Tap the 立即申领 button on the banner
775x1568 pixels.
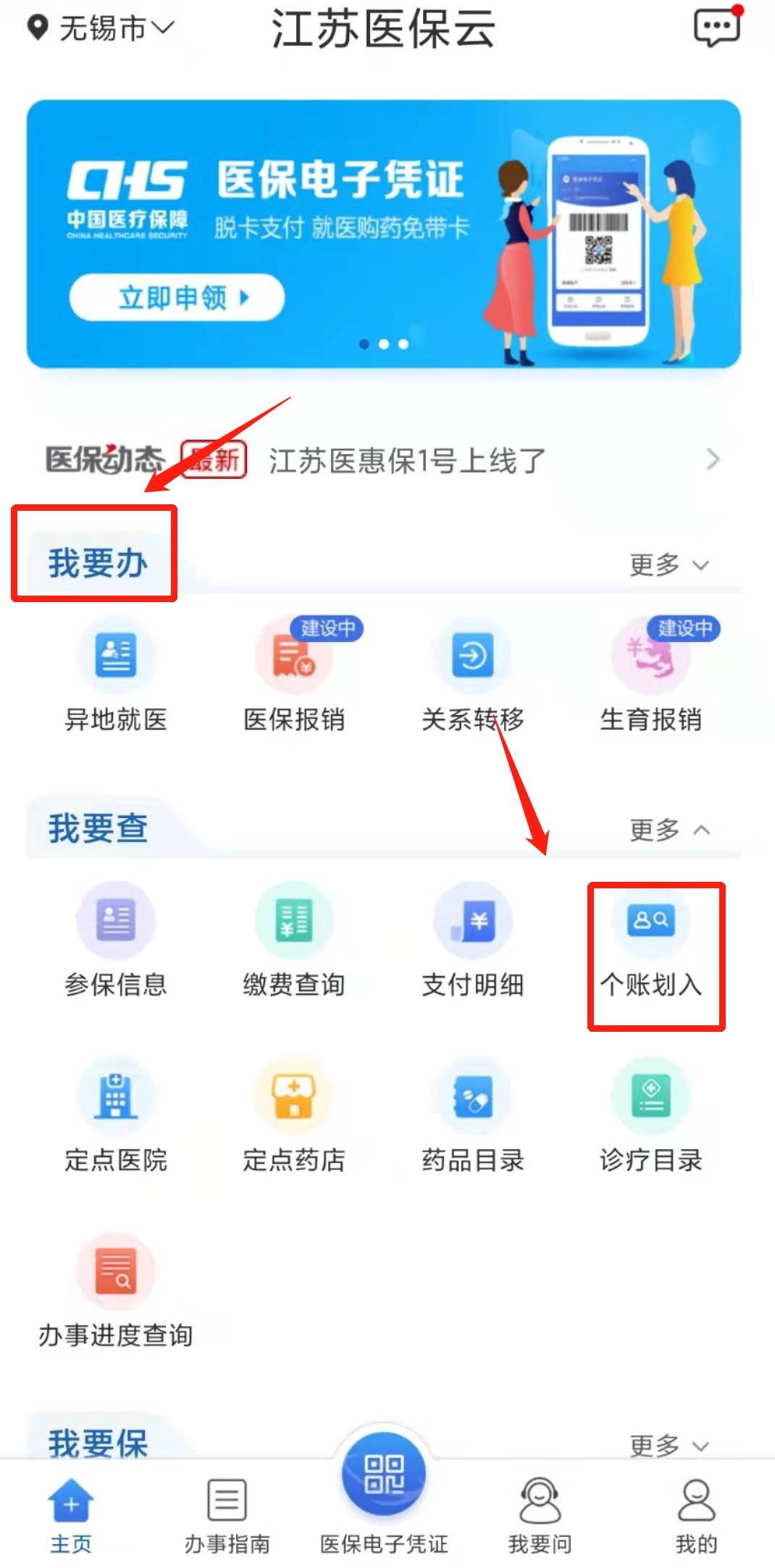point(177,297)
